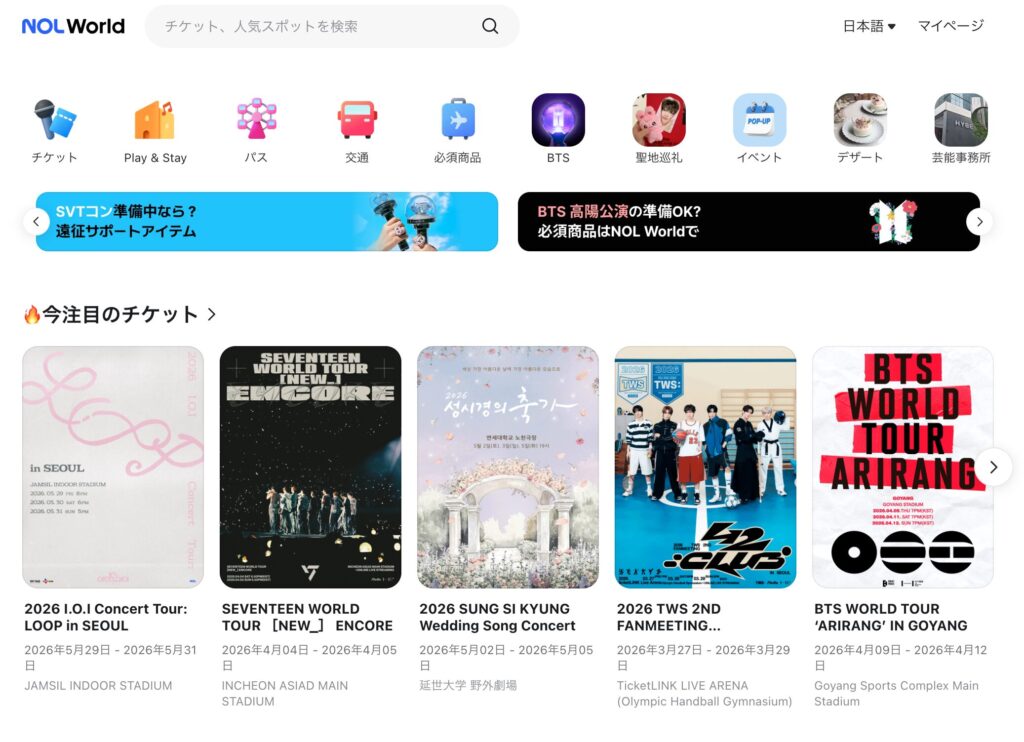Image resolution: width=1024 pixels, height=742 pixels.
Task: Open the BTS category
Action: click(x=558, y=129)
